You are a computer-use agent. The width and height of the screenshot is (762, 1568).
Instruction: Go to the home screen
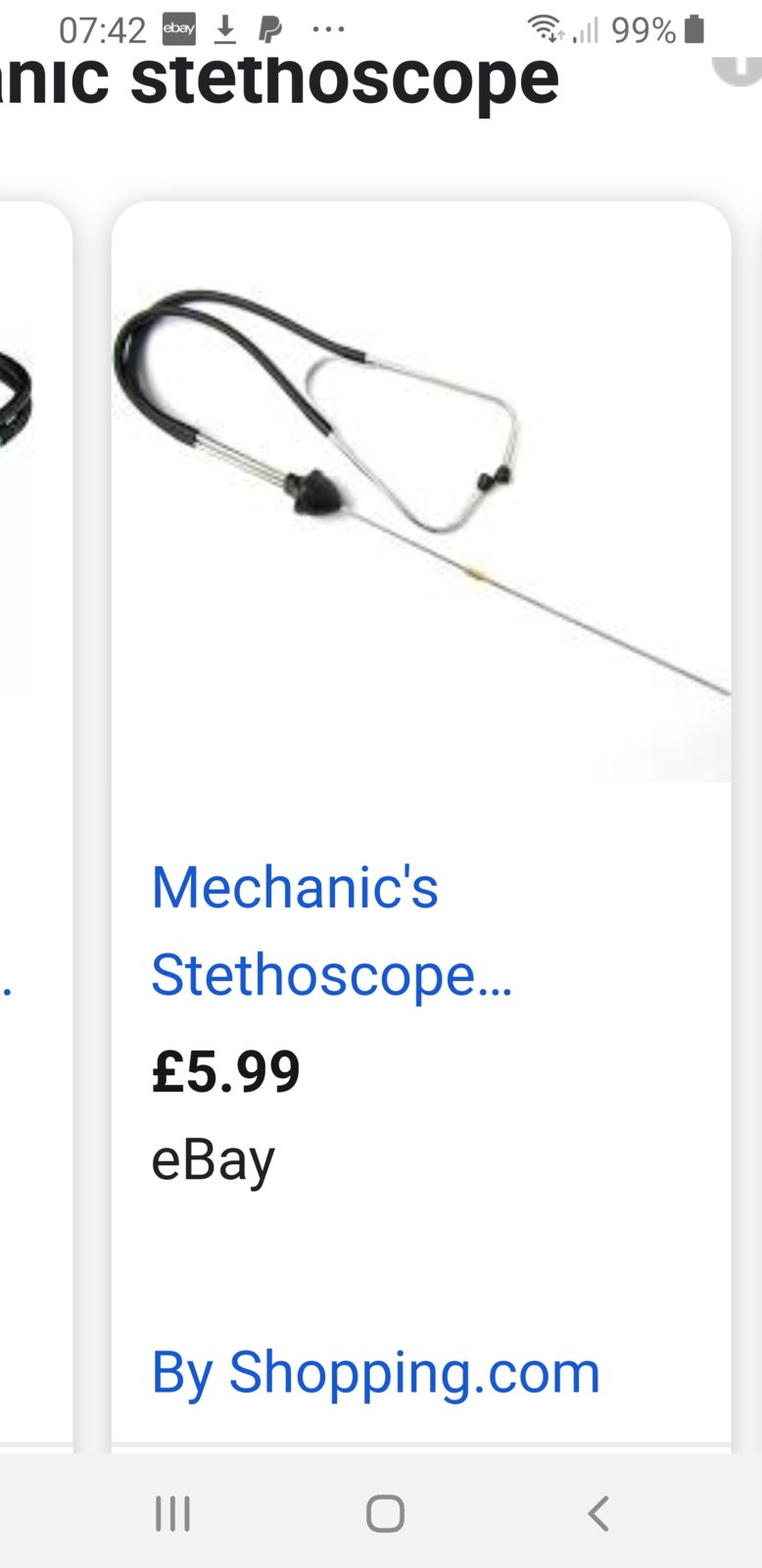(385, 1513)
